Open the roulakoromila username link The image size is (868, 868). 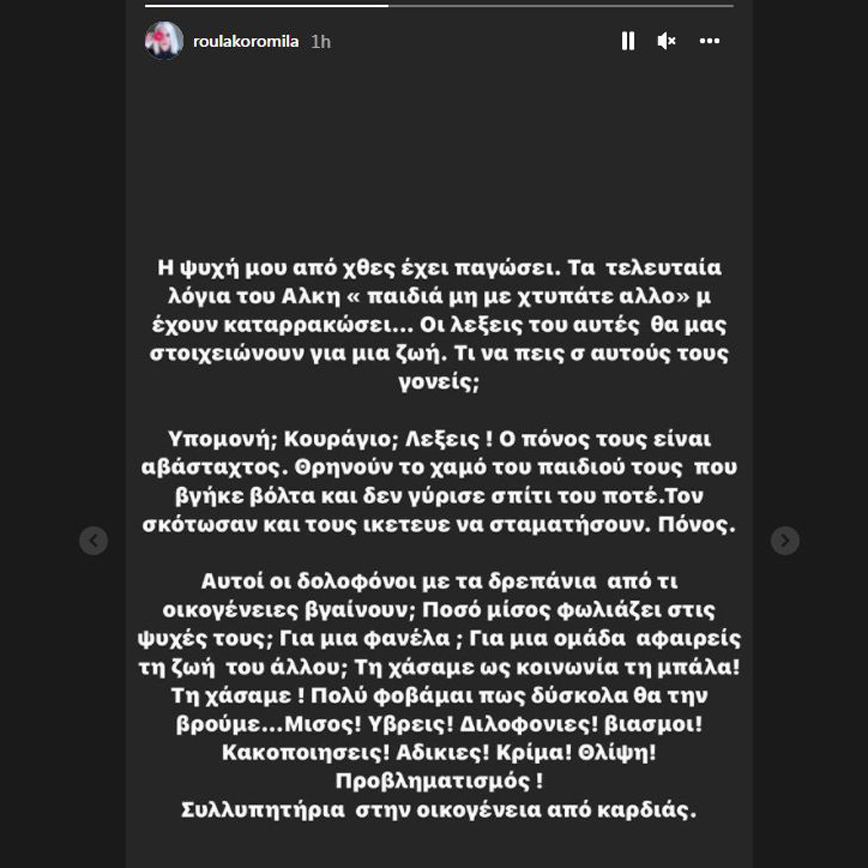[245, 41]
